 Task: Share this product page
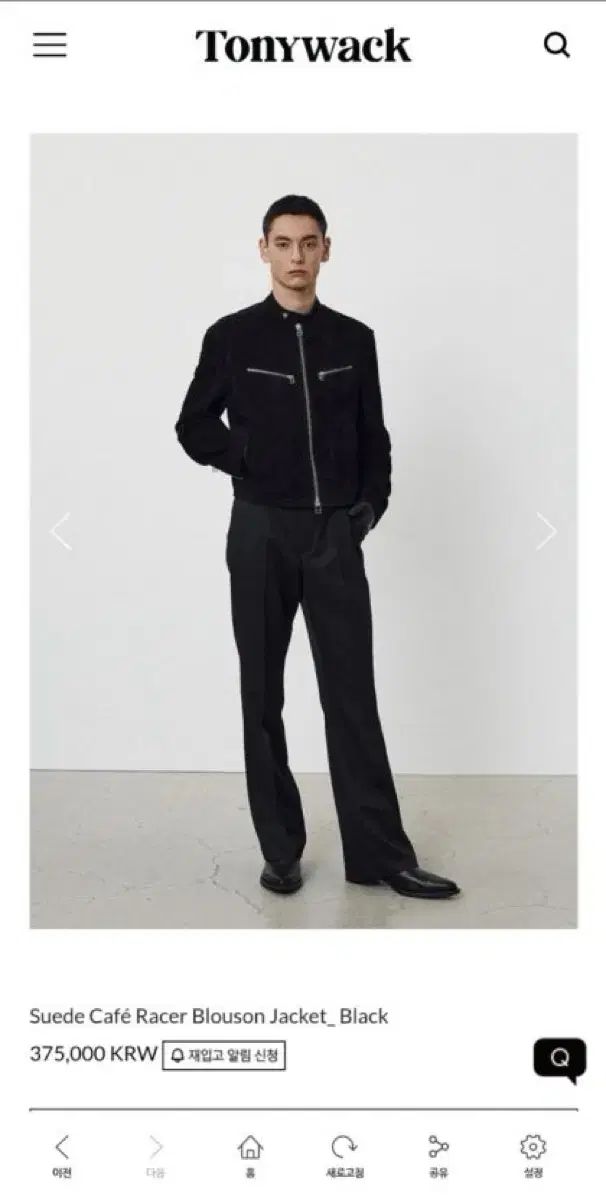pos(438,1154)
